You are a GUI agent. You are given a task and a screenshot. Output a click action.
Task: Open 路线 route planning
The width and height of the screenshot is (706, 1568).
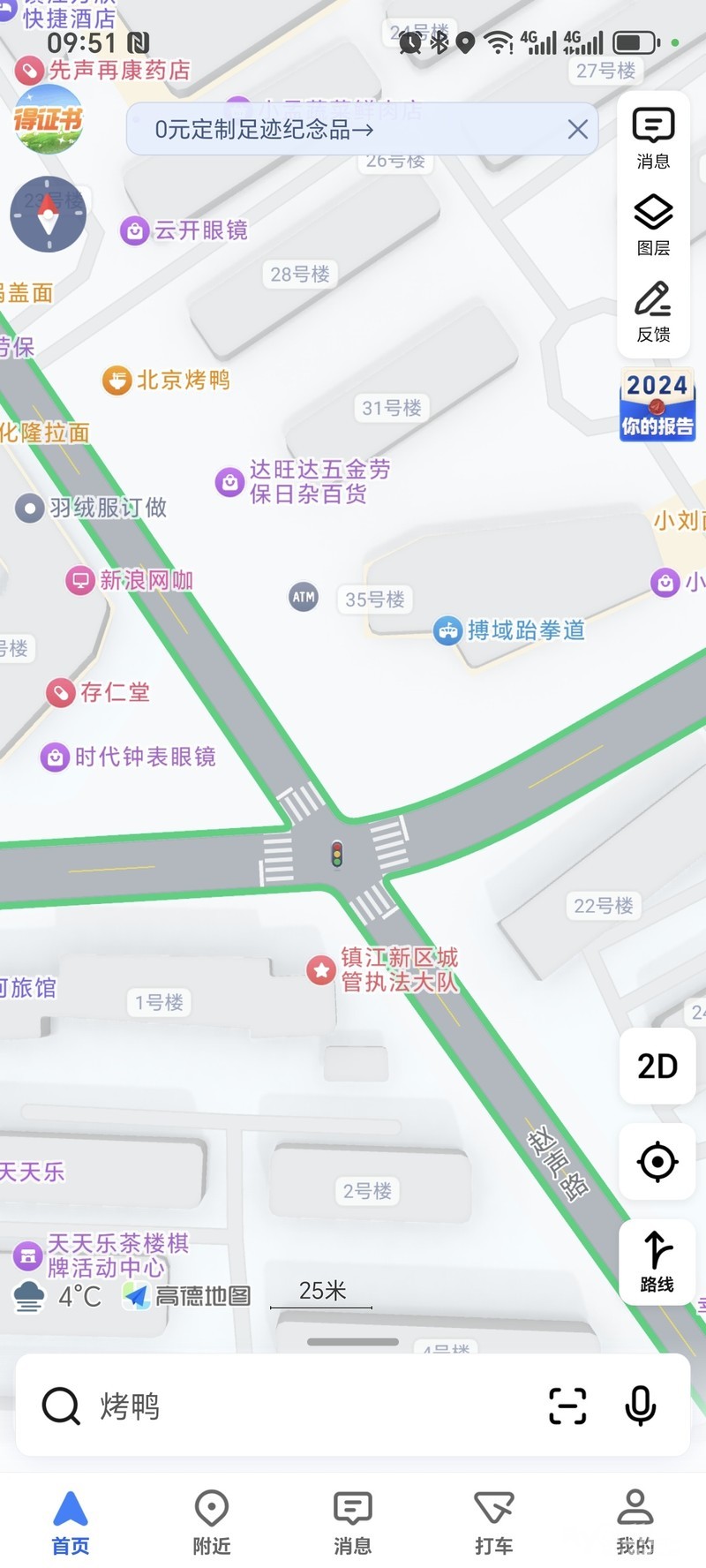tap(657, 1260)
